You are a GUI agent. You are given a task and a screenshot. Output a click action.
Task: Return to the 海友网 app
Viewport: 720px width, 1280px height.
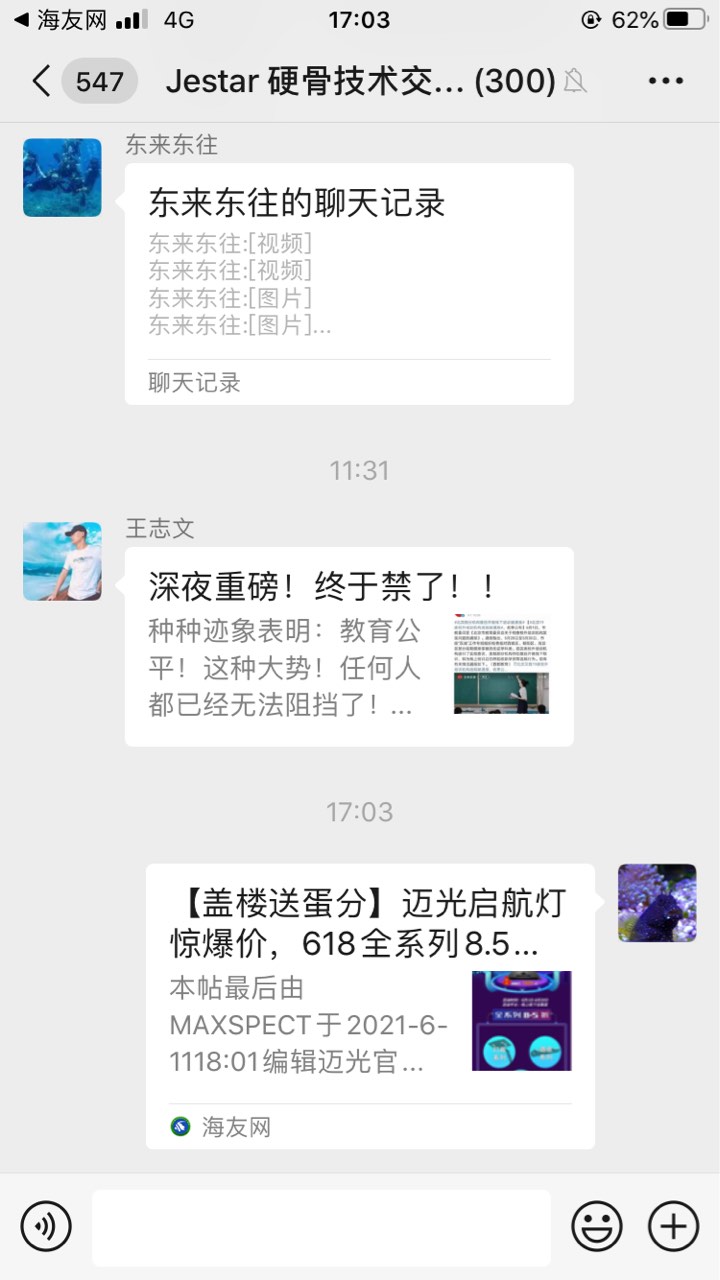pos(60,20)
